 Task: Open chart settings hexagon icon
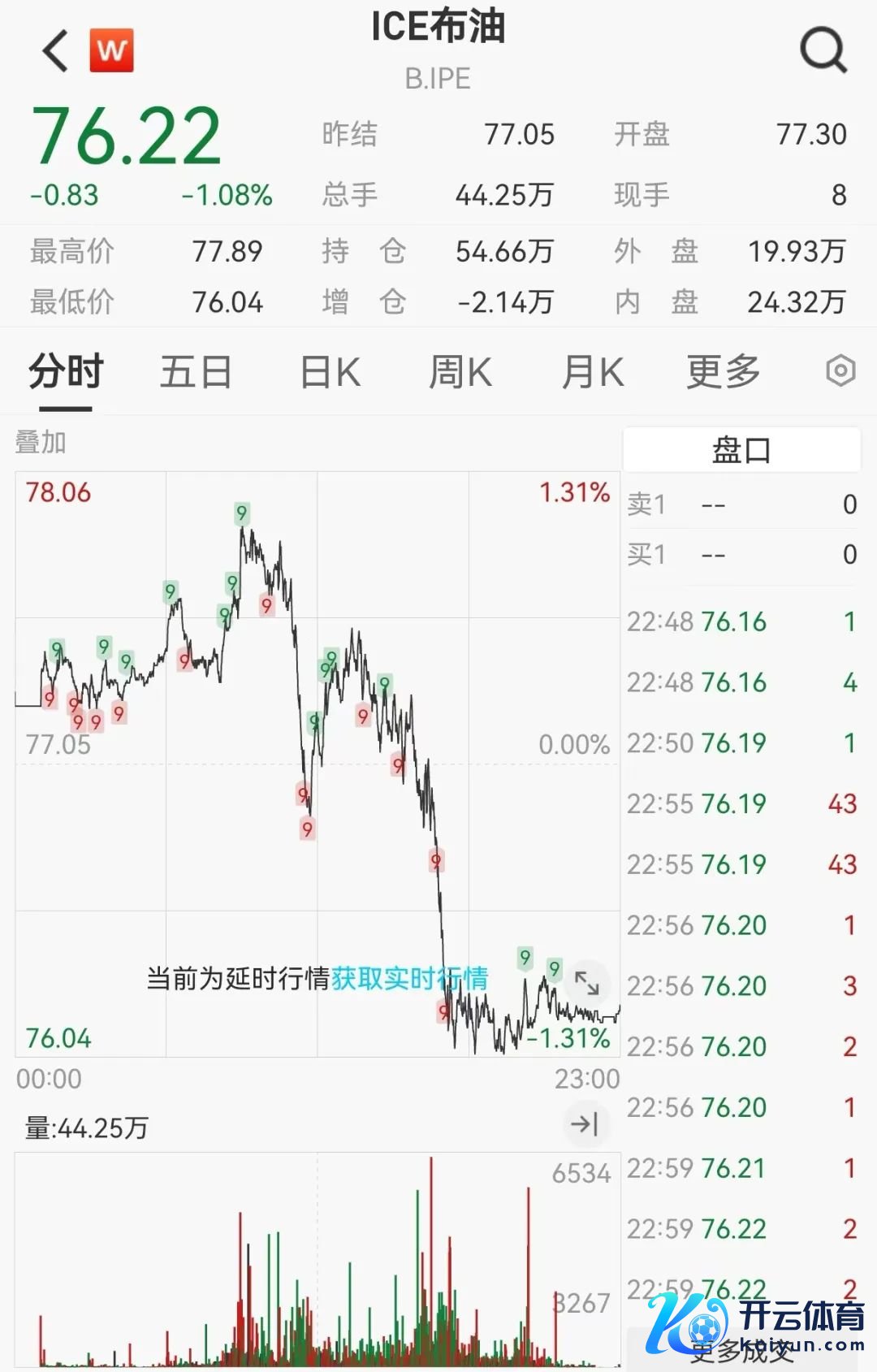[840, 371]
